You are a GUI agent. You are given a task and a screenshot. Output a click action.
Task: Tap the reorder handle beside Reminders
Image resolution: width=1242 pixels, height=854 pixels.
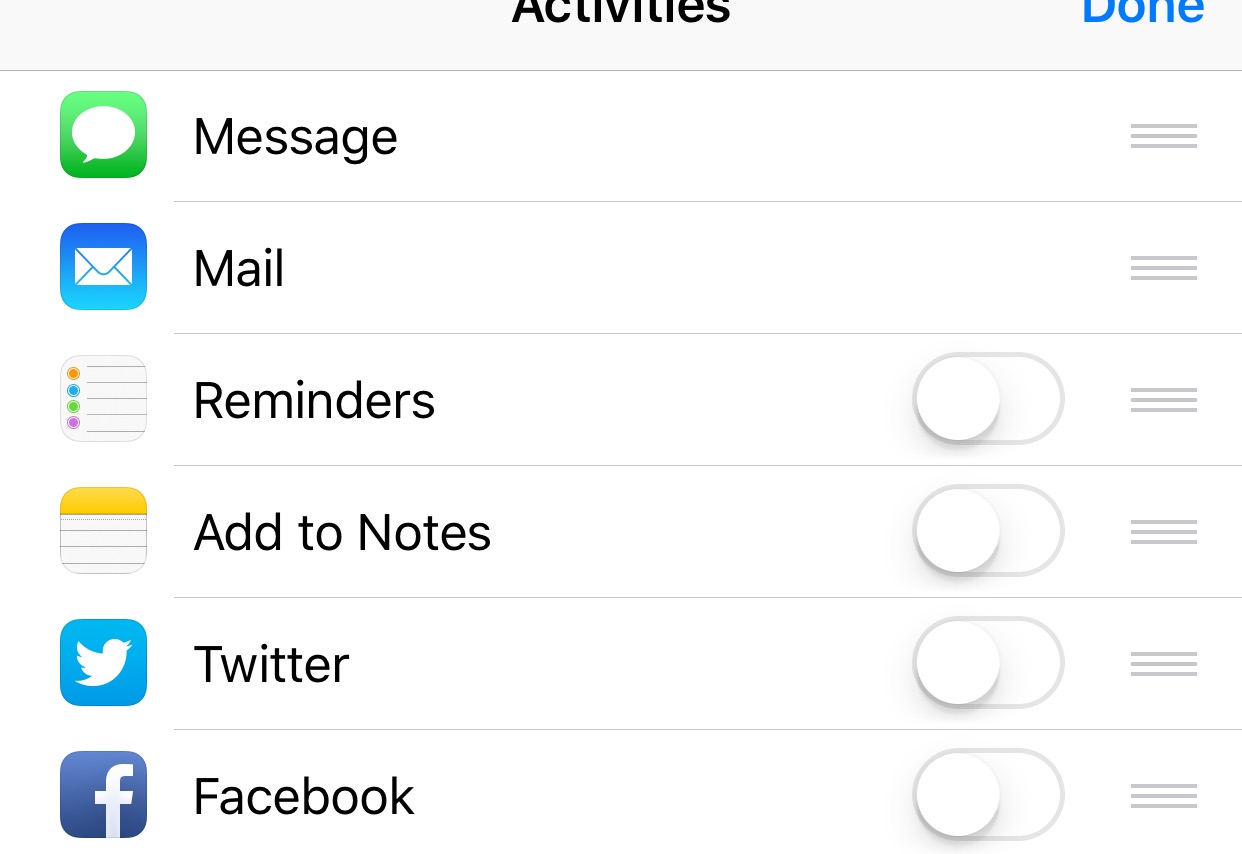coord(1163,400)
